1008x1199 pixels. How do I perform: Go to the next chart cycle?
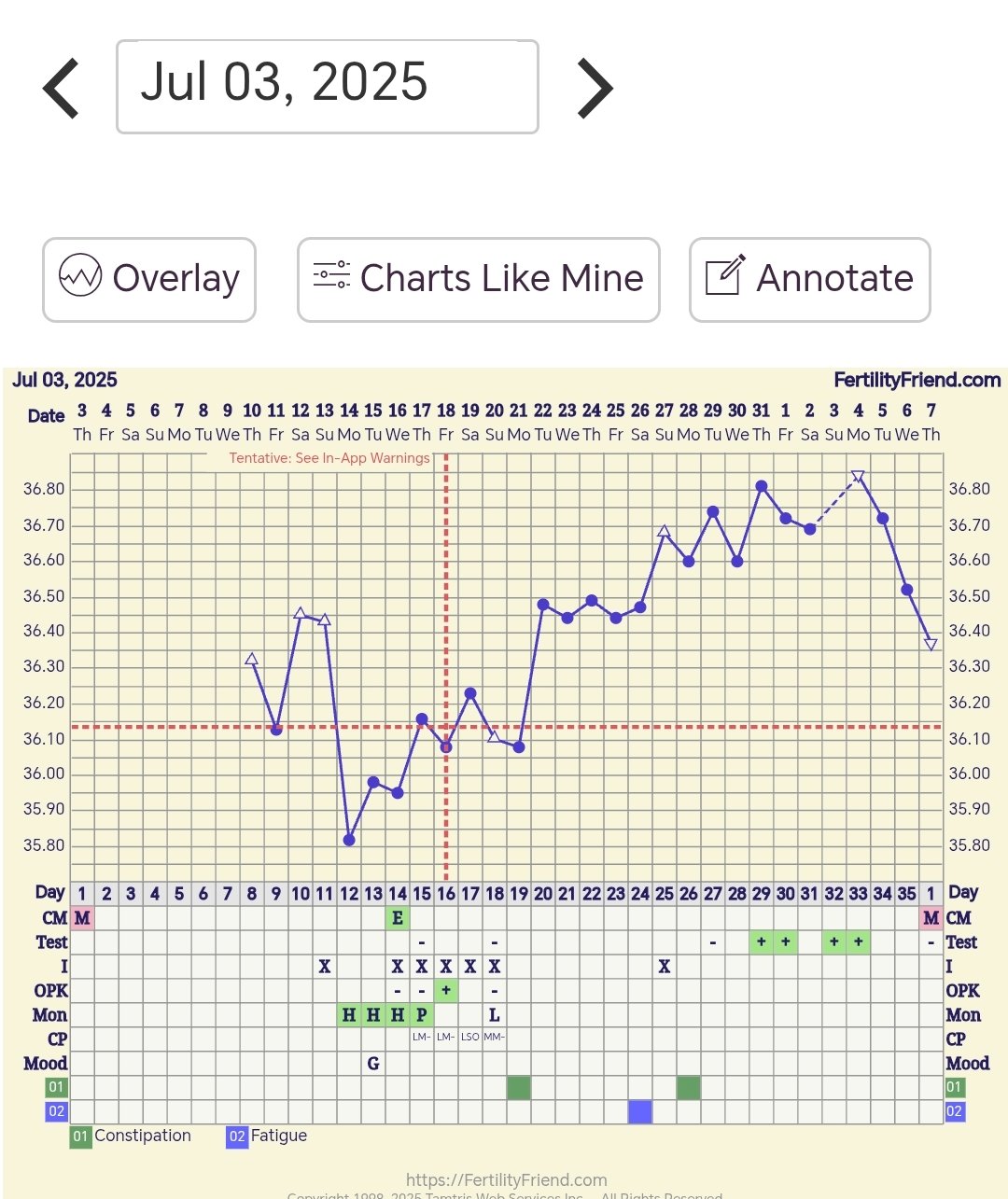(595, 89)
